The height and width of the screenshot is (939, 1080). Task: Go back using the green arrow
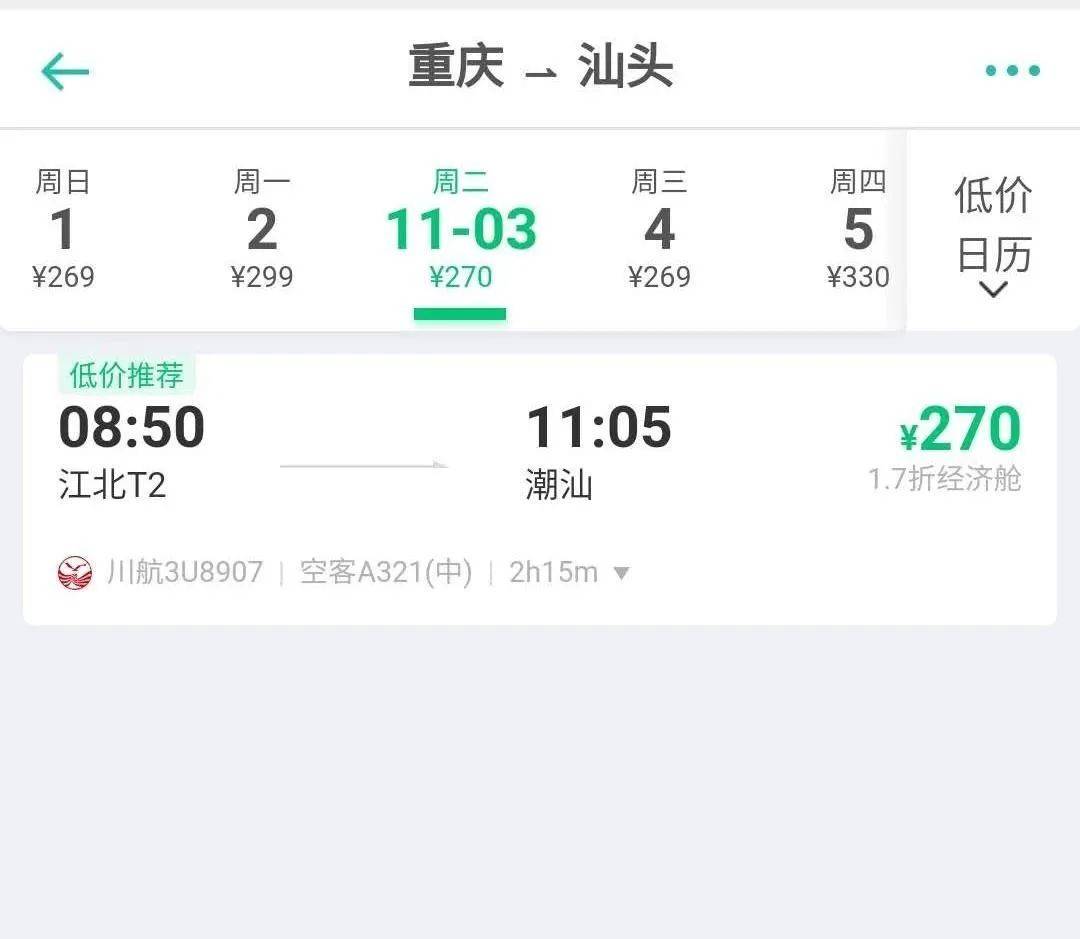(x=65, y=71)
